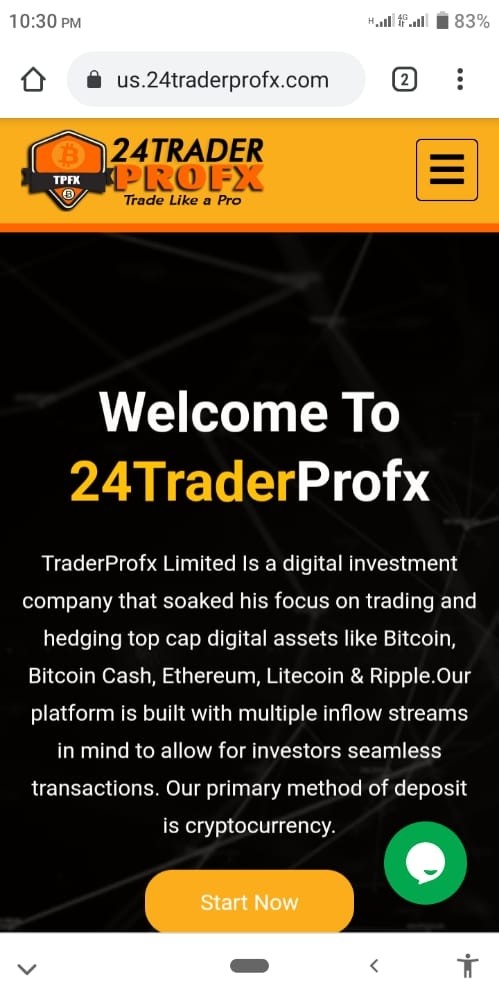Open the browser tab switcher

[405, 80]
